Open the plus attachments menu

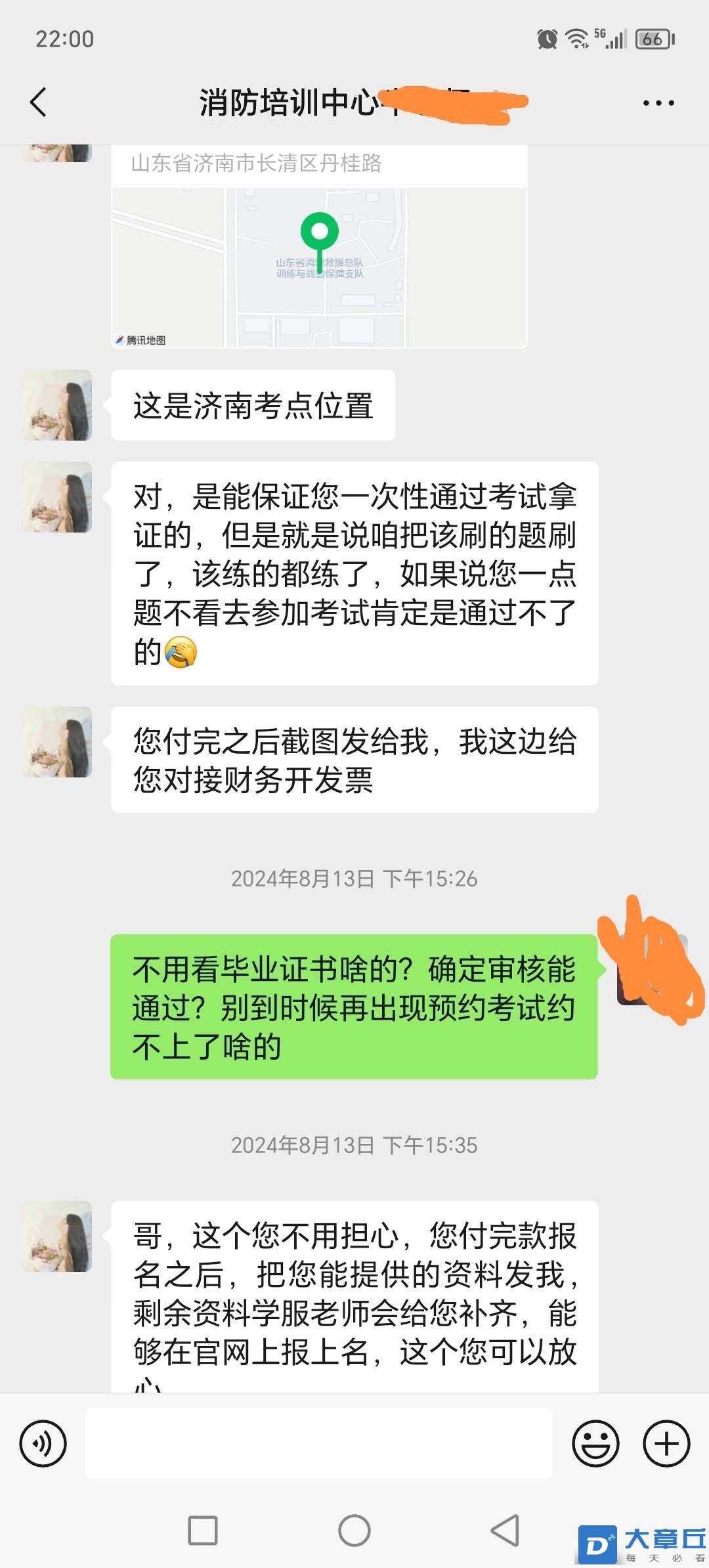pyautogui.click(x=666, y=1443)
